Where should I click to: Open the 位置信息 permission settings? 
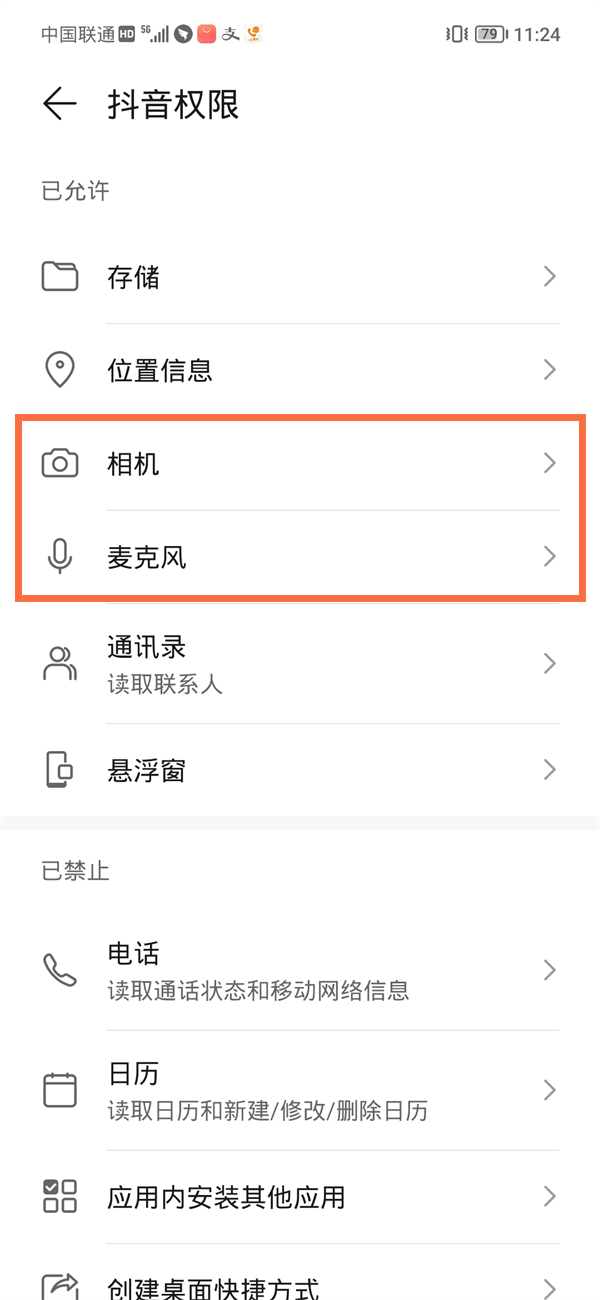point(300,371)
